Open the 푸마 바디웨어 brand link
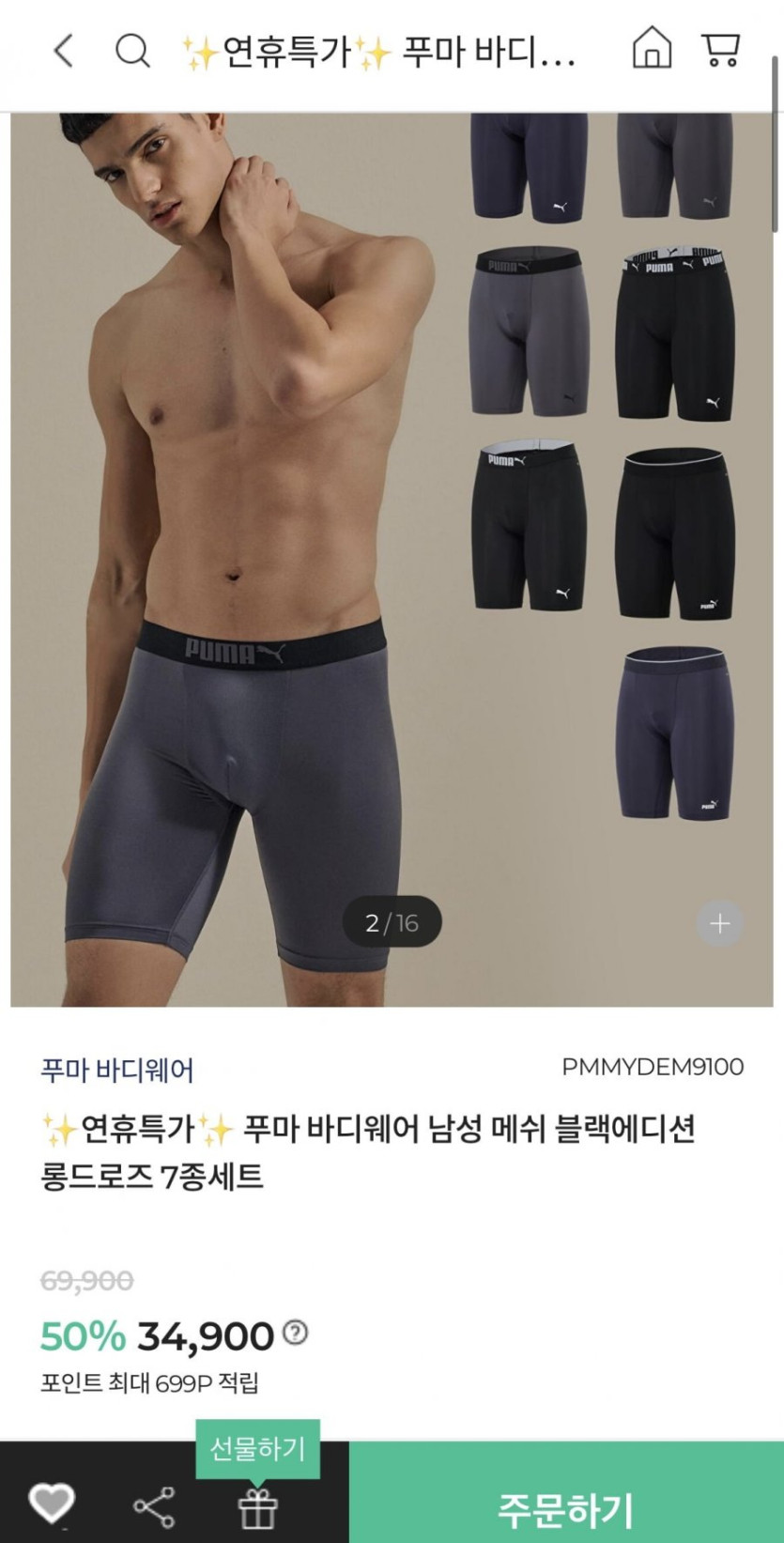 point(117,1070)
